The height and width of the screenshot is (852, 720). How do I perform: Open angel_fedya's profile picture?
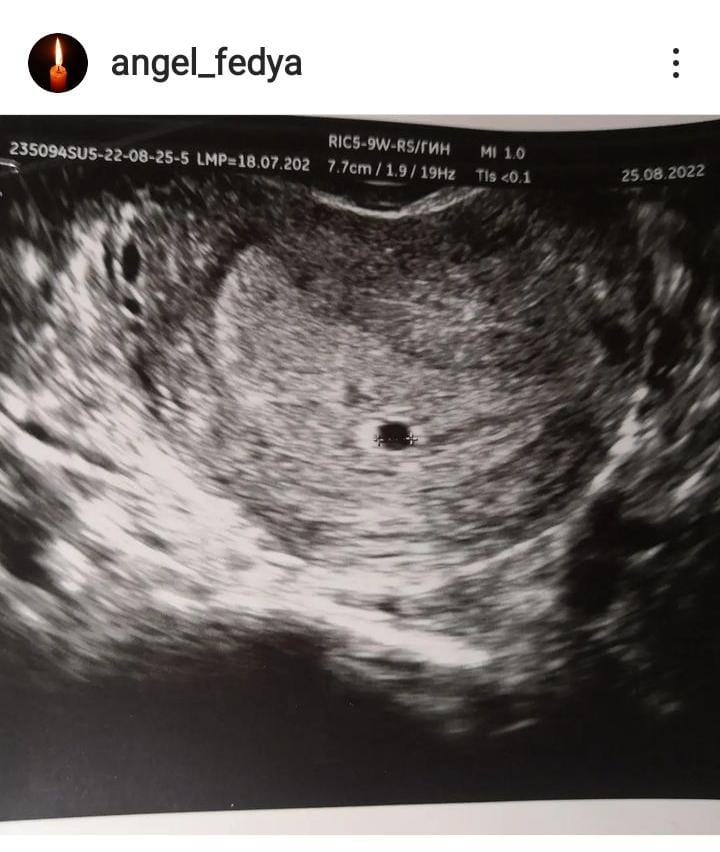[57, 63]
